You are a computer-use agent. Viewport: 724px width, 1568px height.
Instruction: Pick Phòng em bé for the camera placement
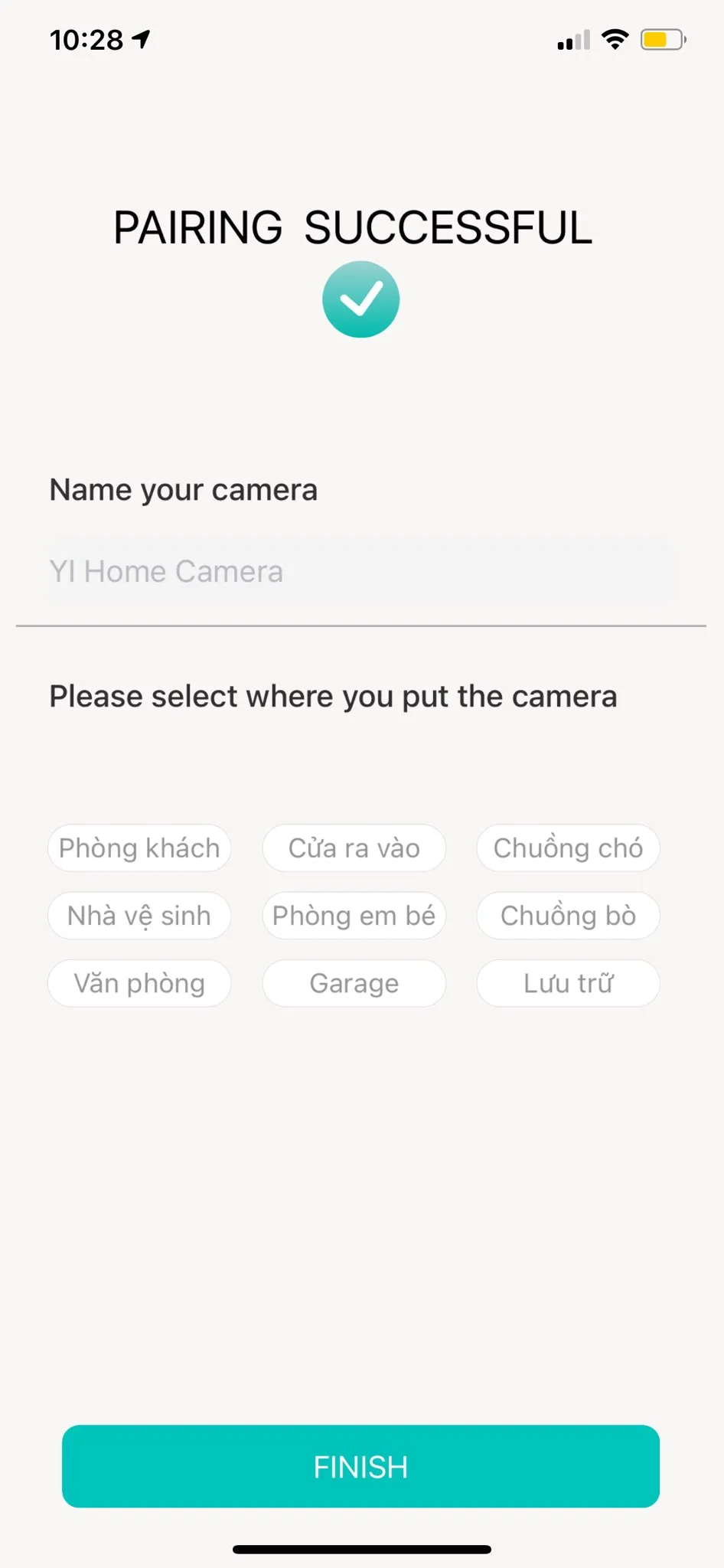(354, 916)
